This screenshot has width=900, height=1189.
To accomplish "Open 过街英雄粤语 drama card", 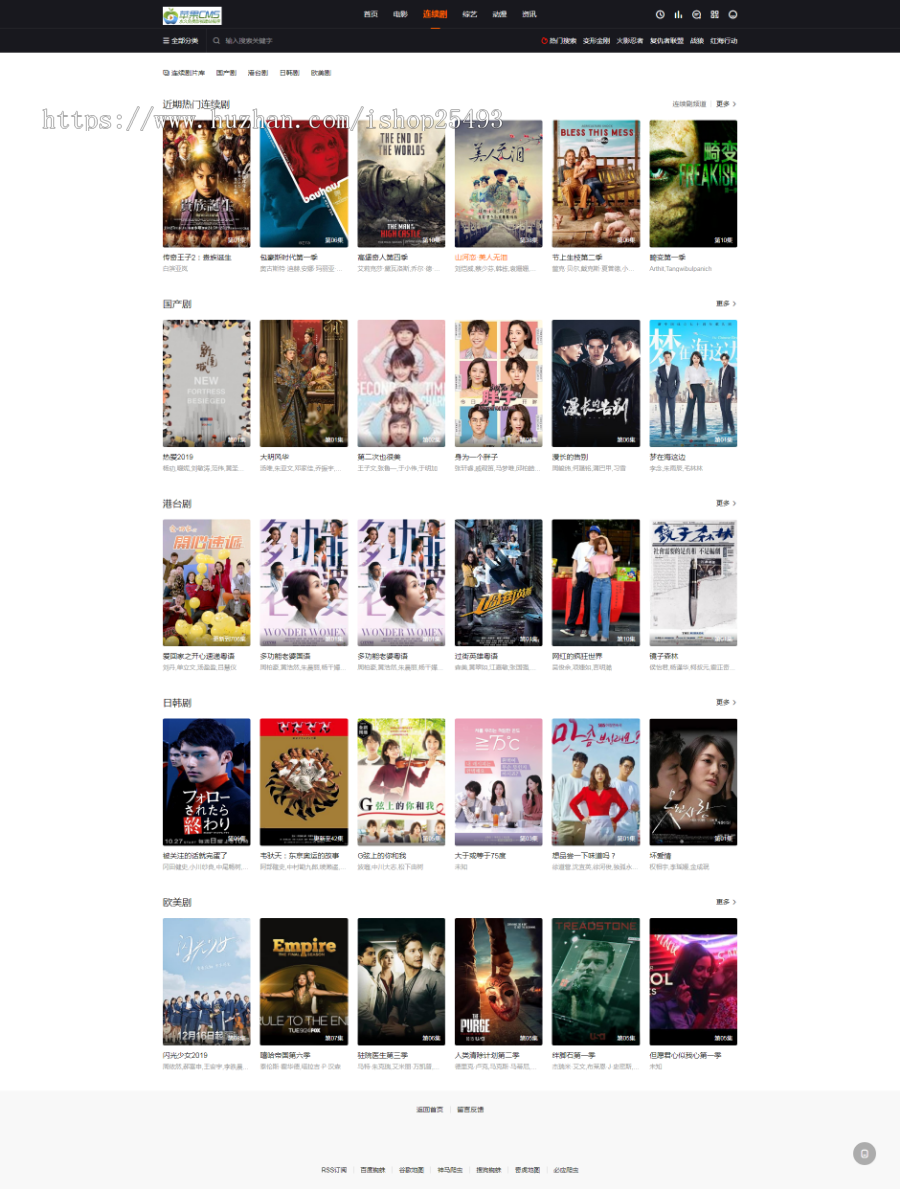I will 499,582.
